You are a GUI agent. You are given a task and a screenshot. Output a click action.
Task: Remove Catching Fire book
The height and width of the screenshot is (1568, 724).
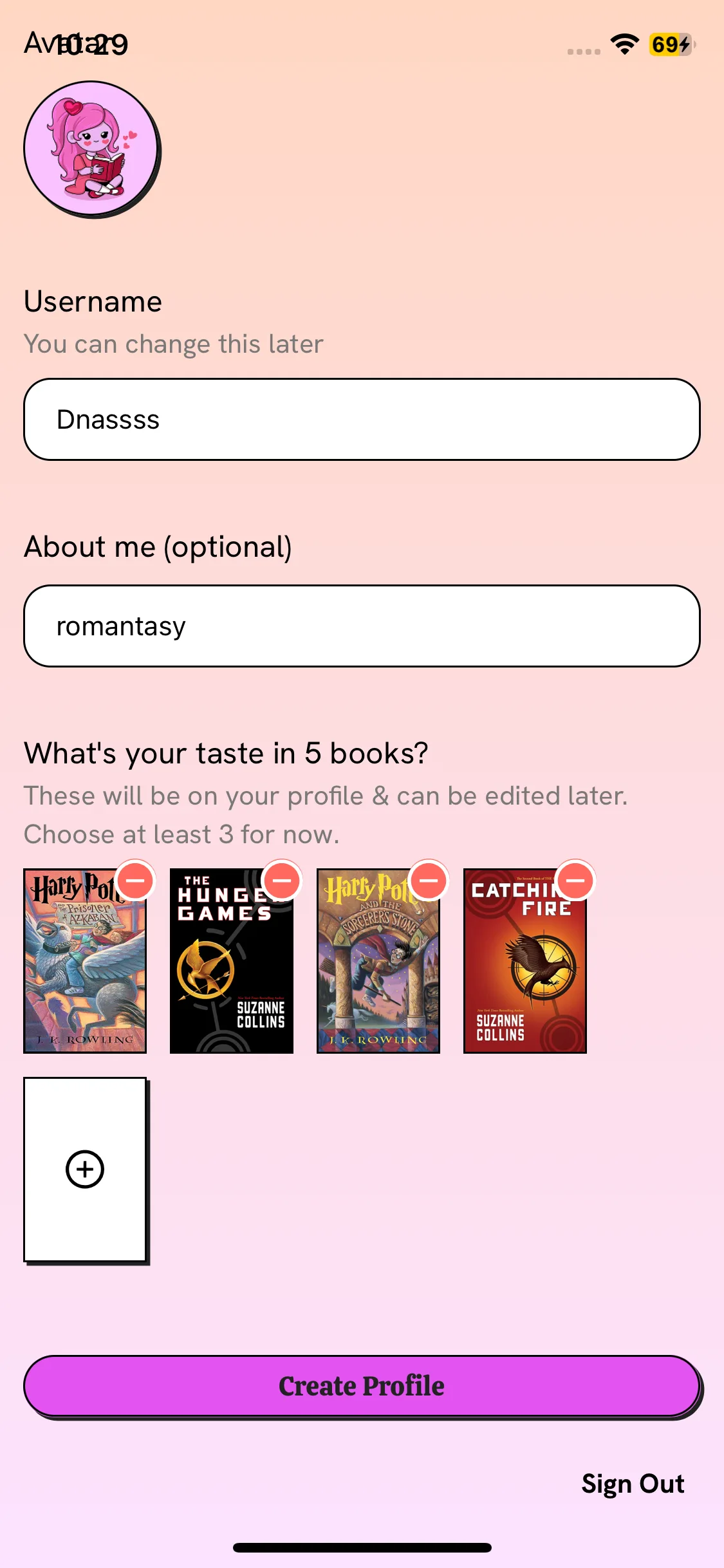point(575,880)
